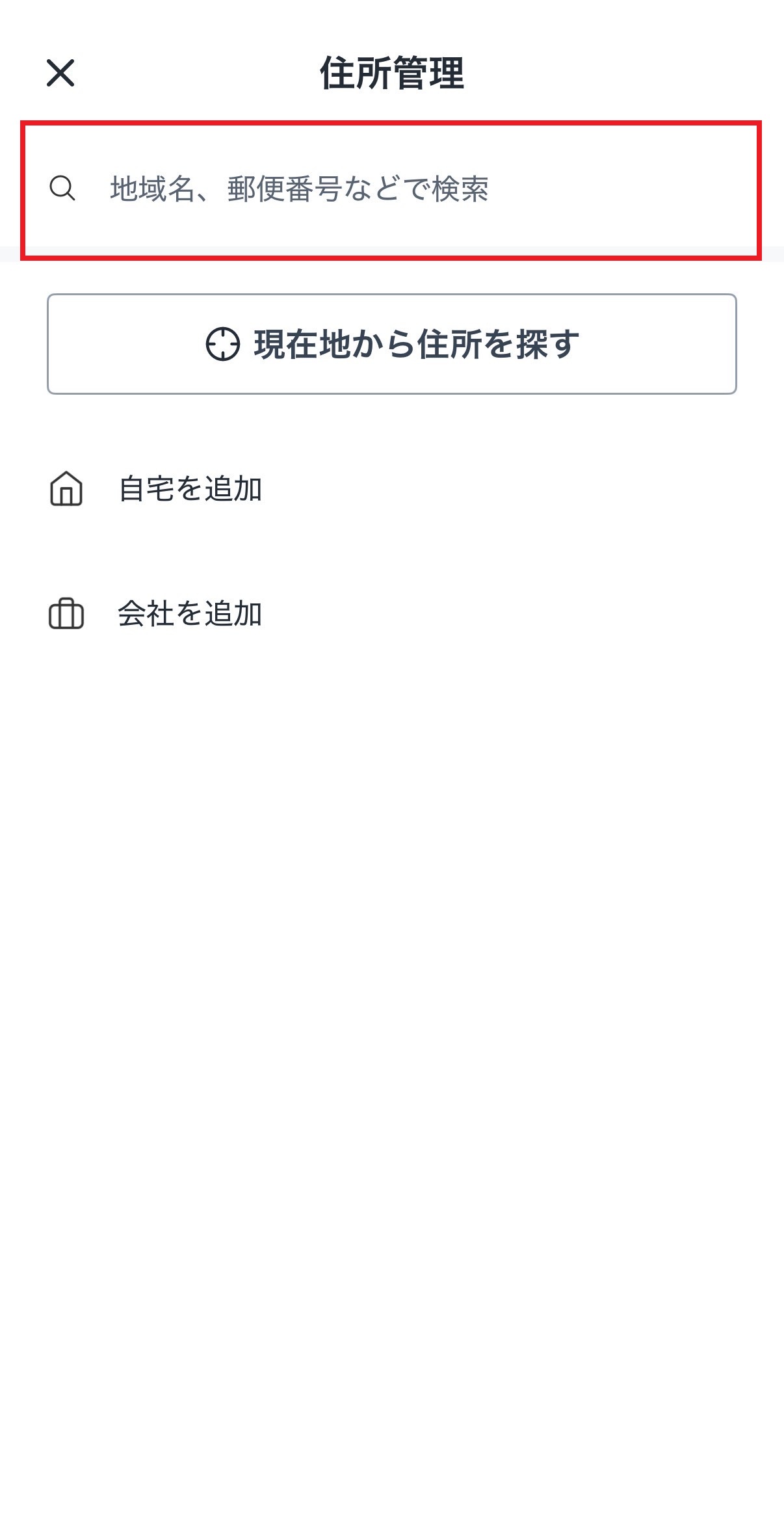Screen dimensions: 784x1534
Task: Select 自宅を追加 to add home
Action: click(x=190, y=489)
